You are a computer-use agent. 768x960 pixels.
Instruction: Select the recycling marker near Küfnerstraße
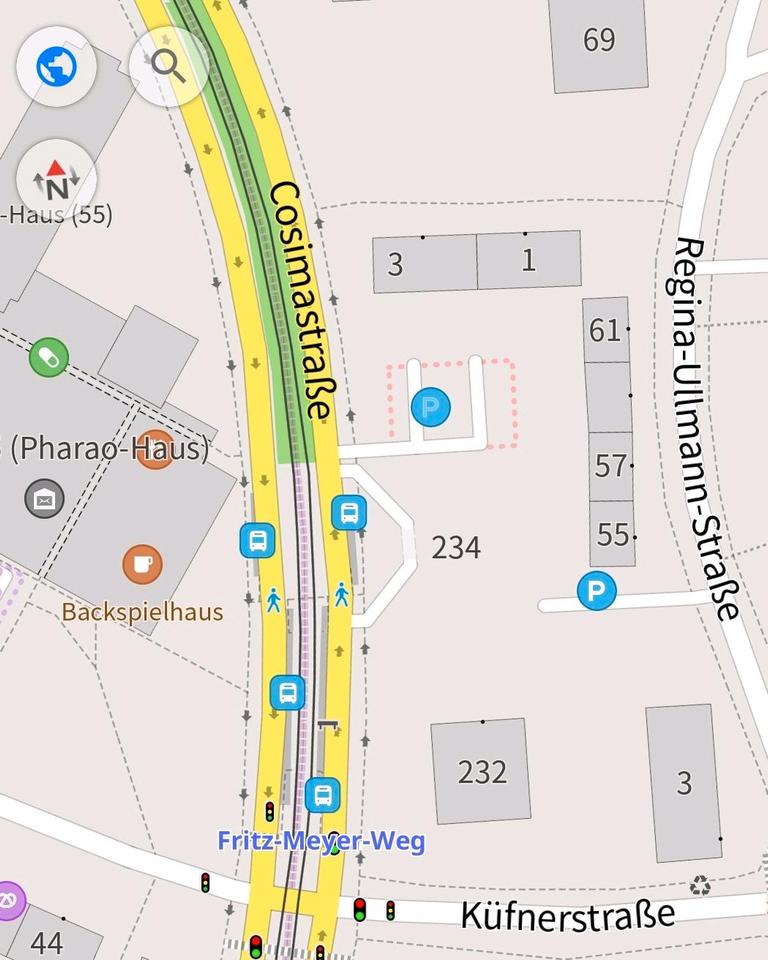coord(701,884)
